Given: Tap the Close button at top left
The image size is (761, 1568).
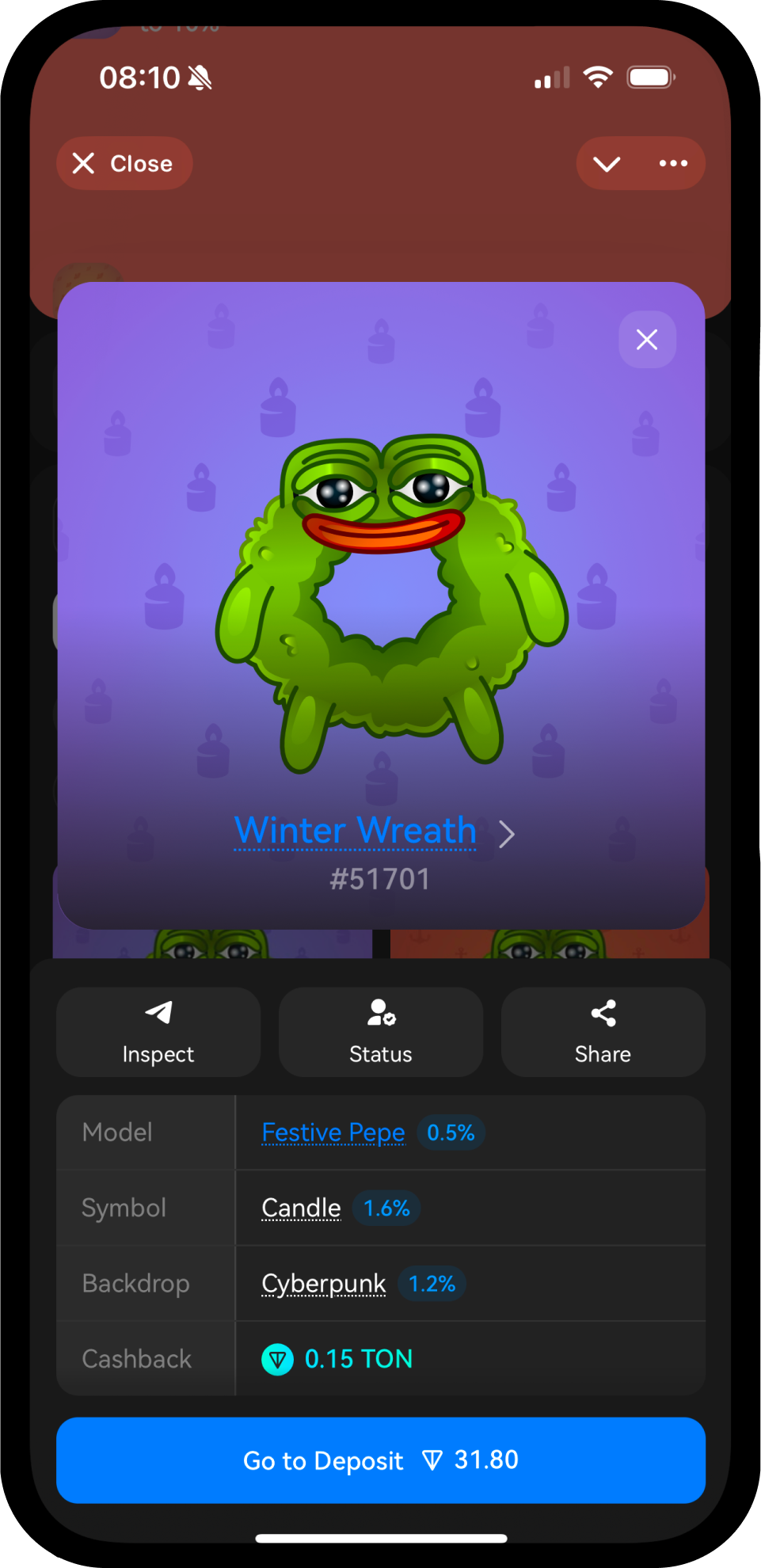Looking at the screenshot, I should 124,163.
